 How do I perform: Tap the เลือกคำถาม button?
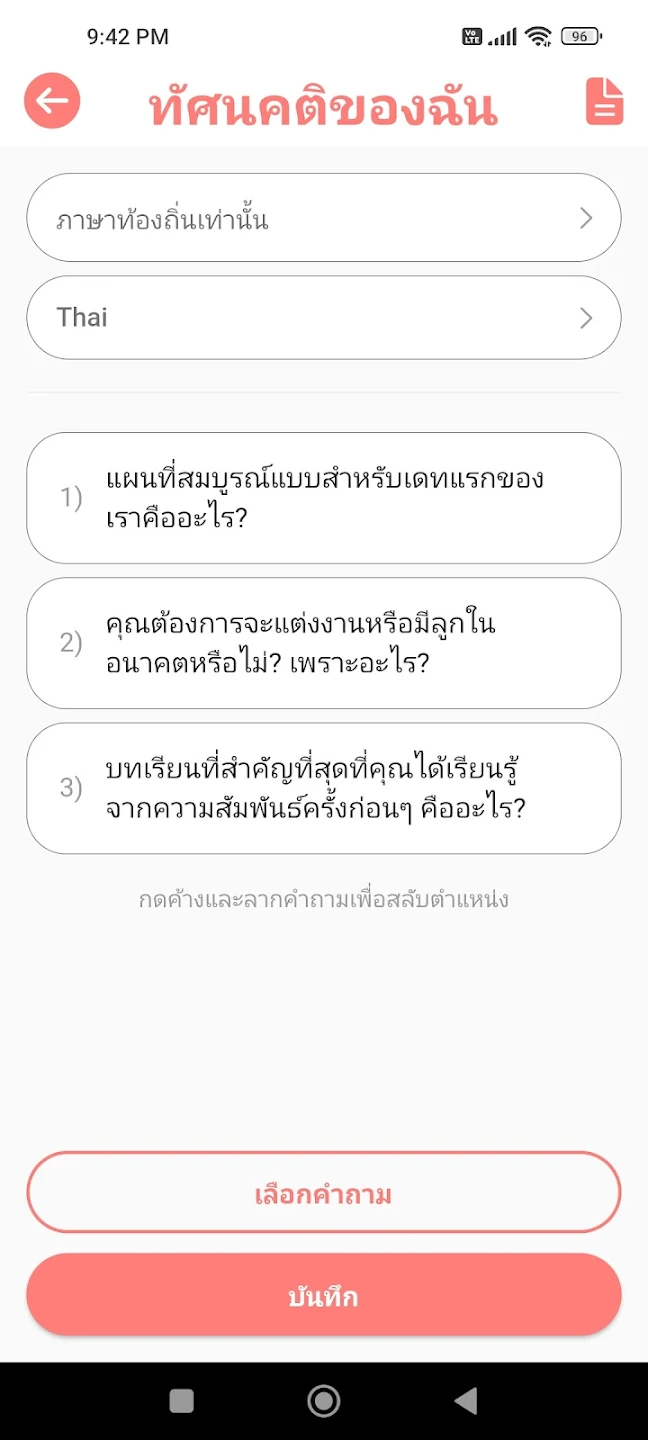pyautogui.click(x=324, y=1193)
